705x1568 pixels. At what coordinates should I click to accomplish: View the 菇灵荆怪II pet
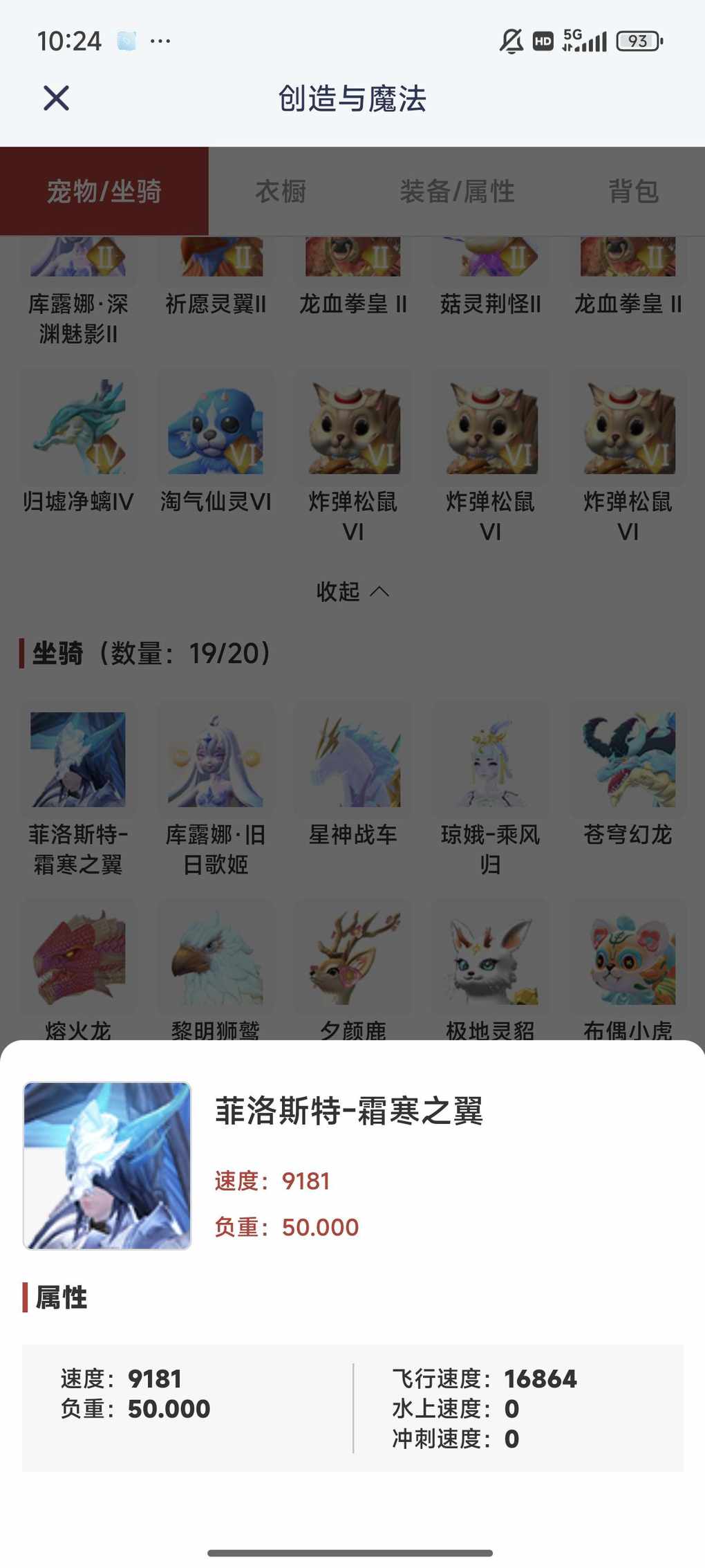(491, 277)
